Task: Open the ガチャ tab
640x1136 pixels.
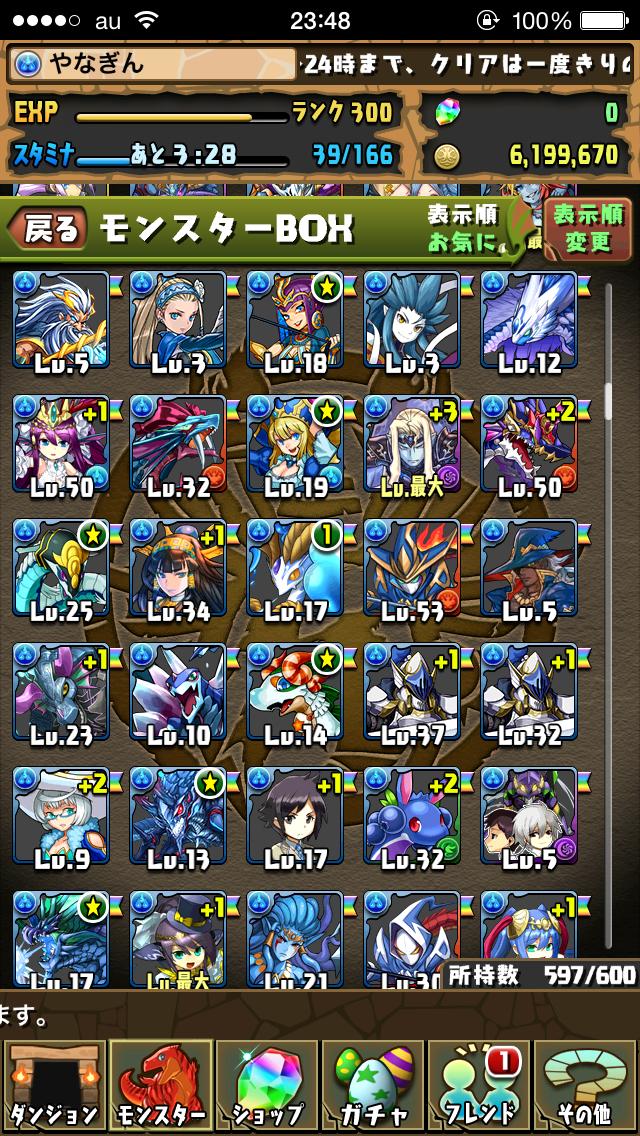Action: coord(374,1086)
